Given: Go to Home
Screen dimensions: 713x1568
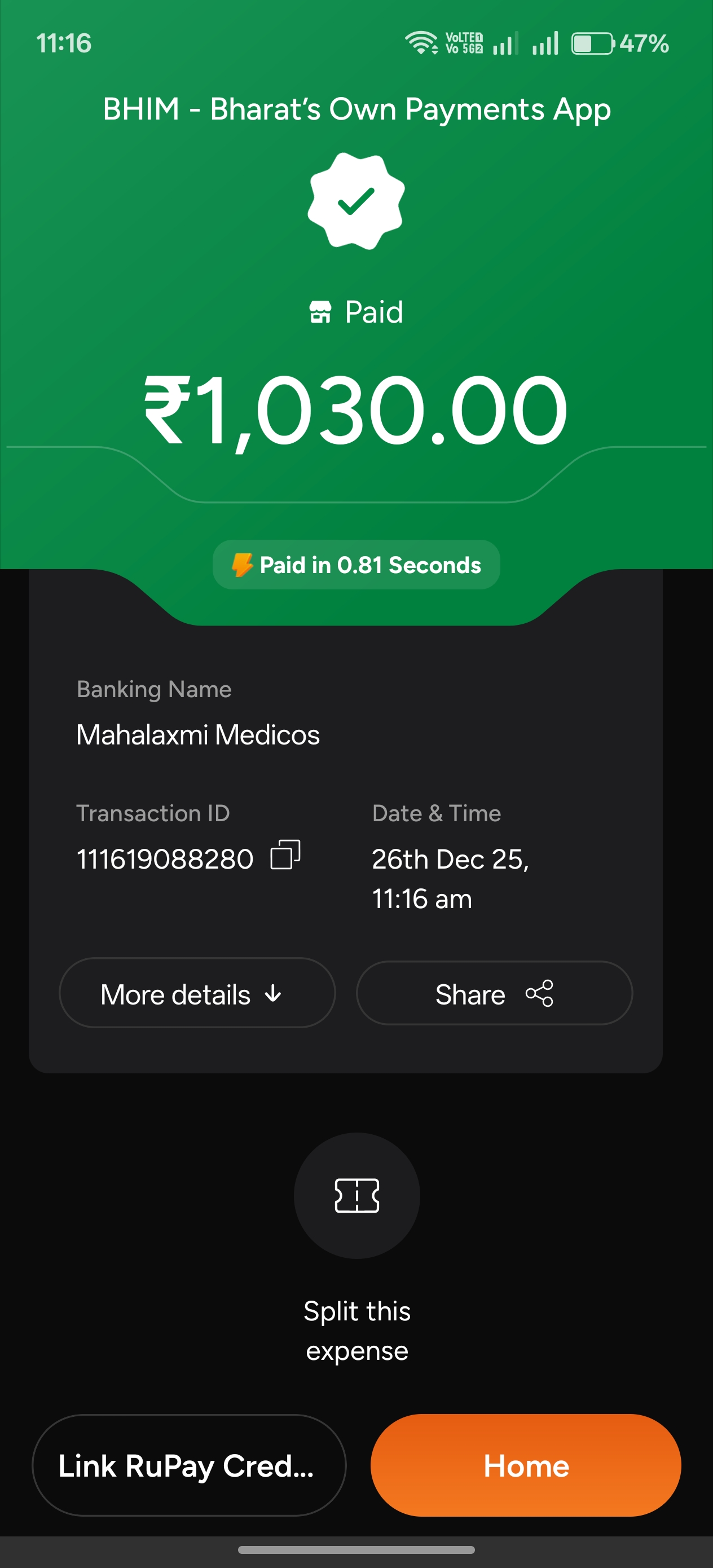Looking at the screenshot, I should click(526, 1466).
